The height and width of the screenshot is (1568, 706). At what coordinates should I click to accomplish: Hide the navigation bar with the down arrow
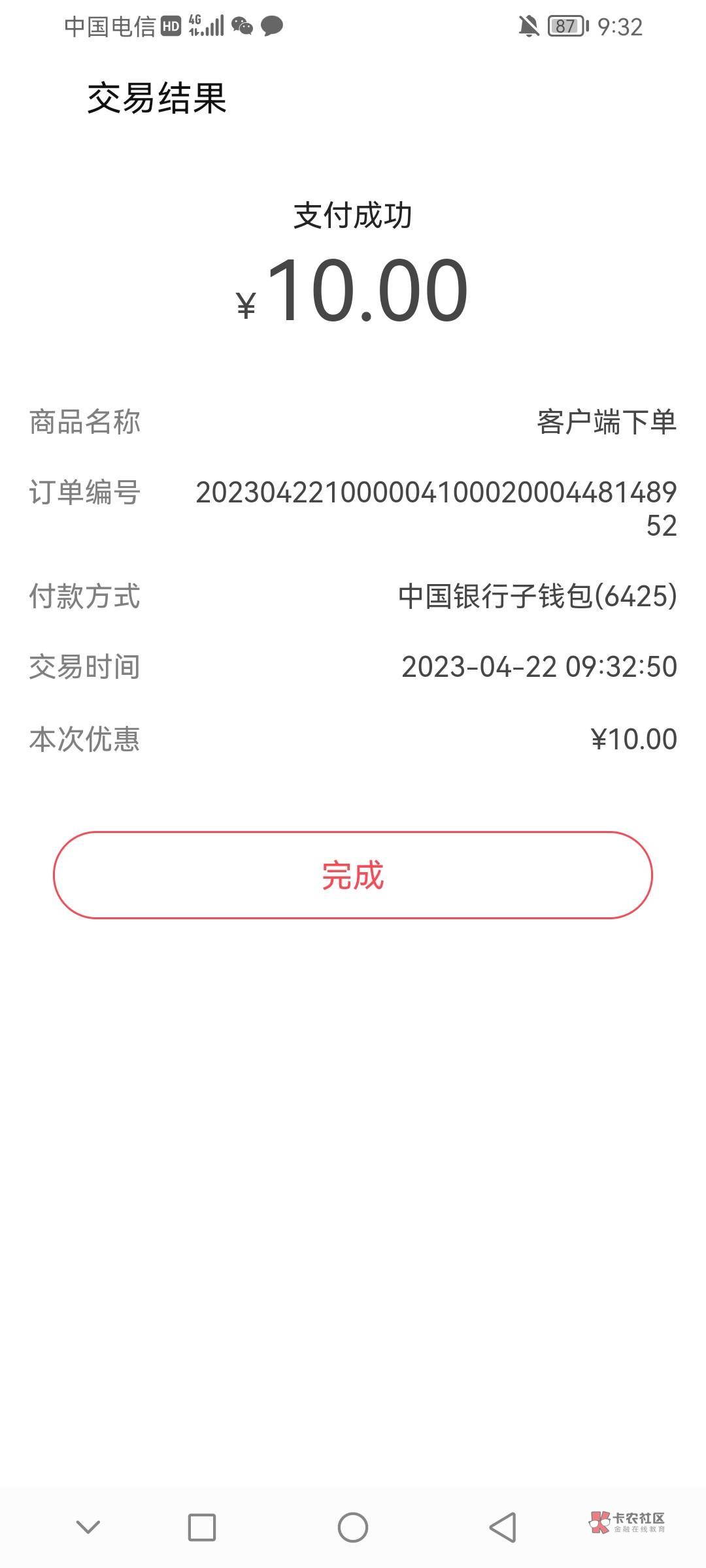pyautogui.click(x=88, y=1527)
